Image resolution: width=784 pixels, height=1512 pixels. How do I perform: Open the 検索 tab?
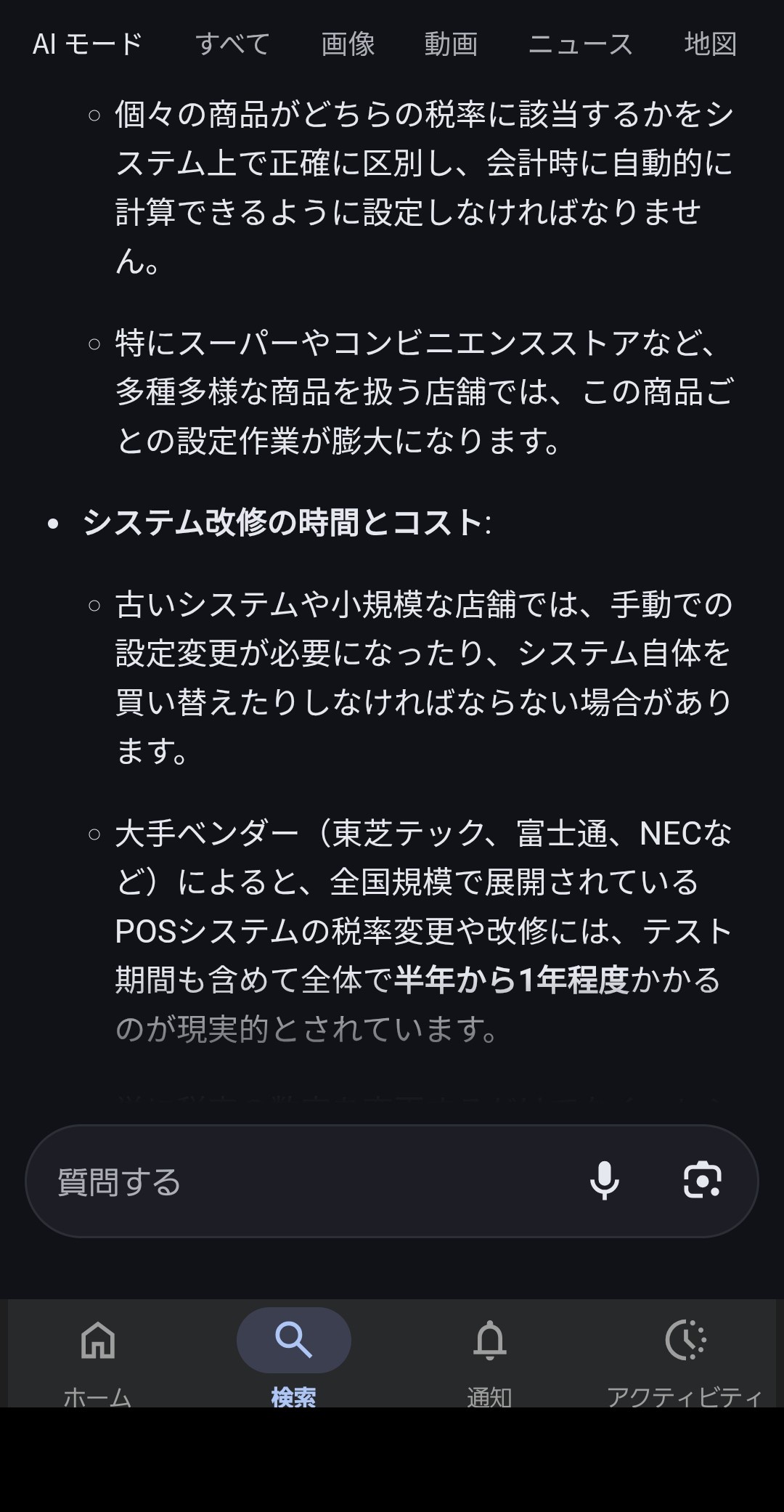(294, 1356)
